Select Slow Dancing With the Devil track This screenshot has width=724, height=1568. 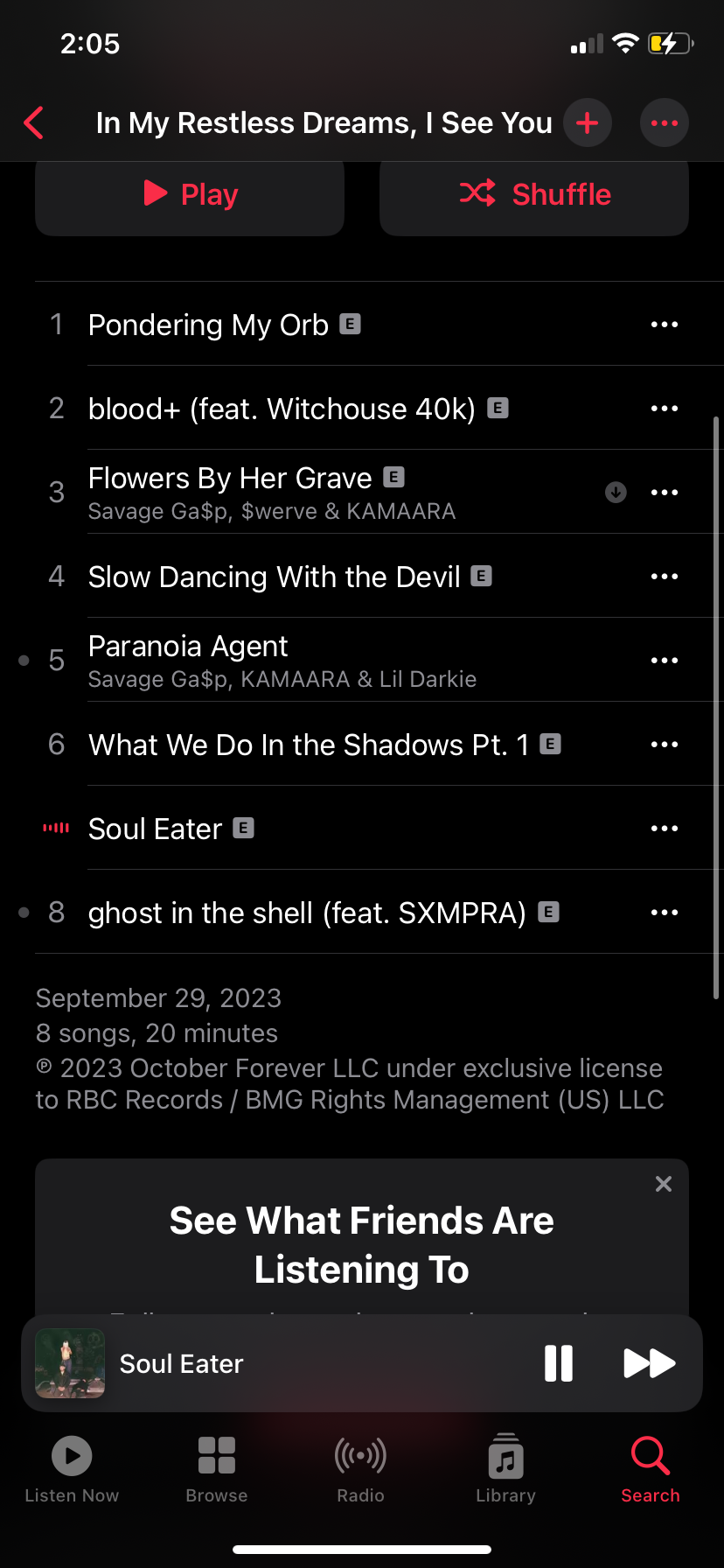pos(289,576)
